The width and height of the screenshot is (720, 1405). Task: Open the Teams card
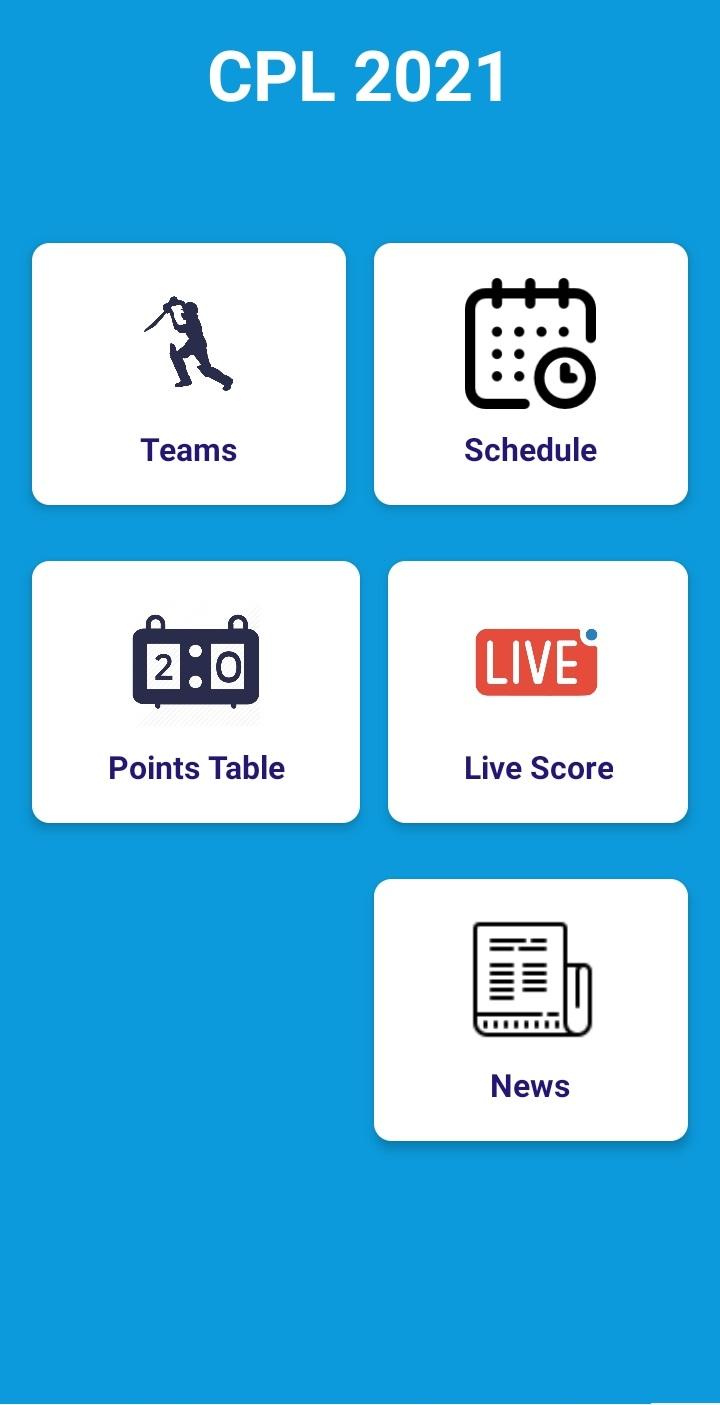pyautogui.click(x=189, y=374)
